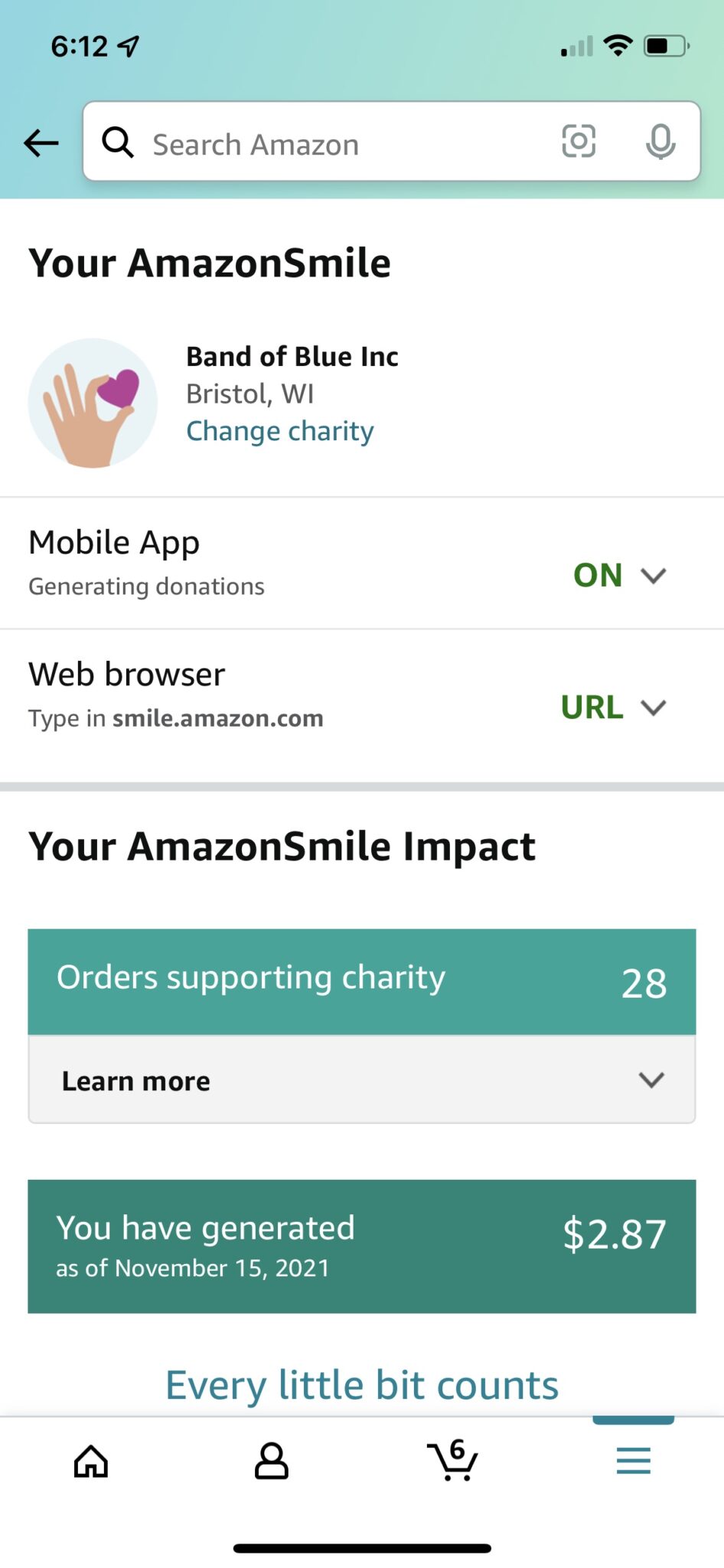Open the shopping cart with 6 items
The image size is (724, 1568).
tap(452, 1460)
